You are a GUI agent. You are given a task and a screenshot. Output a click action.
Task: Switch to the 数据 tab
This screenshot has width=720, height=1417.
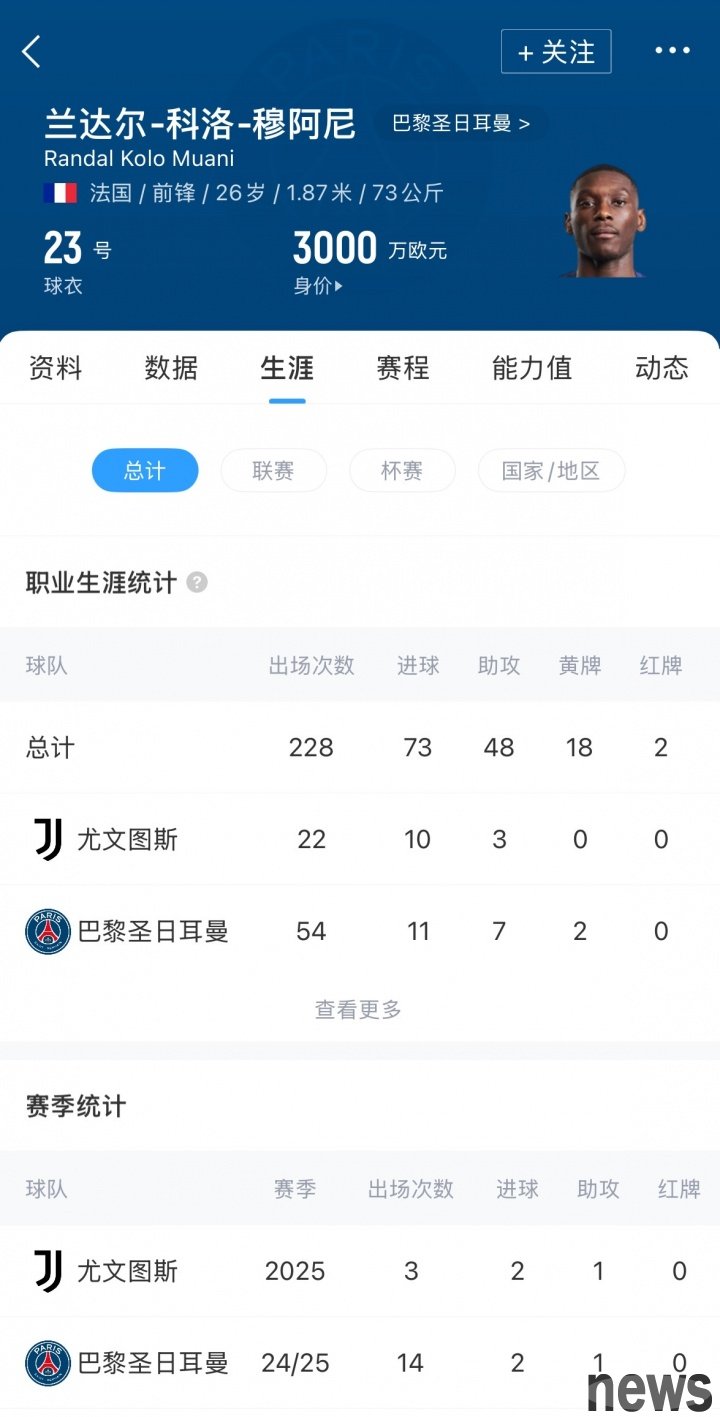171,368
